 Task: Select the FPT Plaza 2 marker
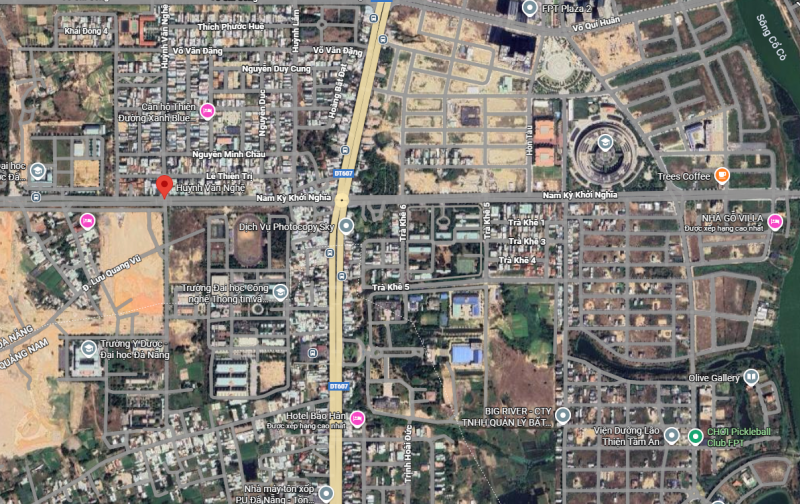530,8
